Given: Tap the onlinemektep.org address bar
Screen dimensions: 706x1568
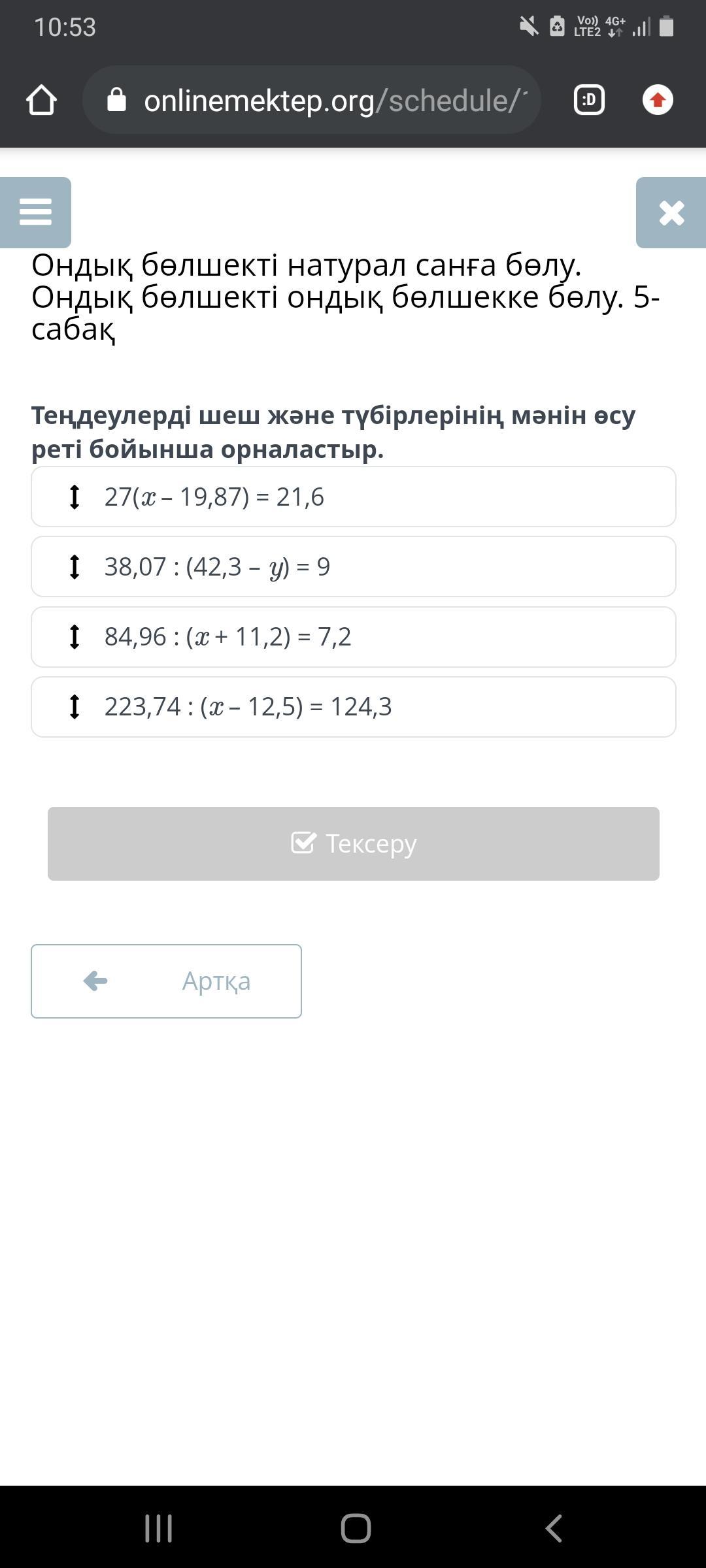Looking at the screenshot, I should pyautogui.click(x=312, y=100).
